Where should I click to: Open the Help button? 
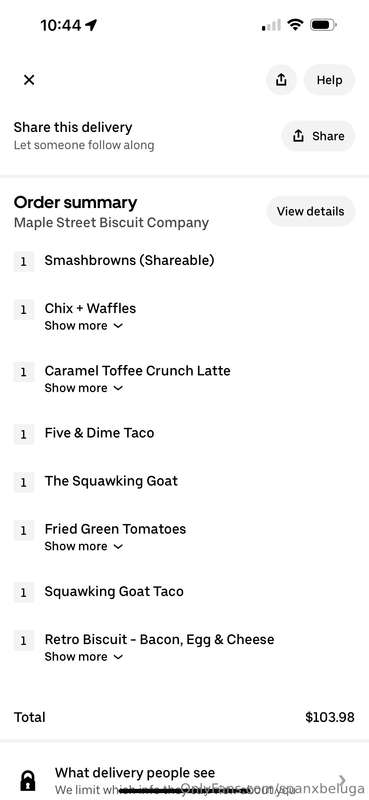point(329,80)
